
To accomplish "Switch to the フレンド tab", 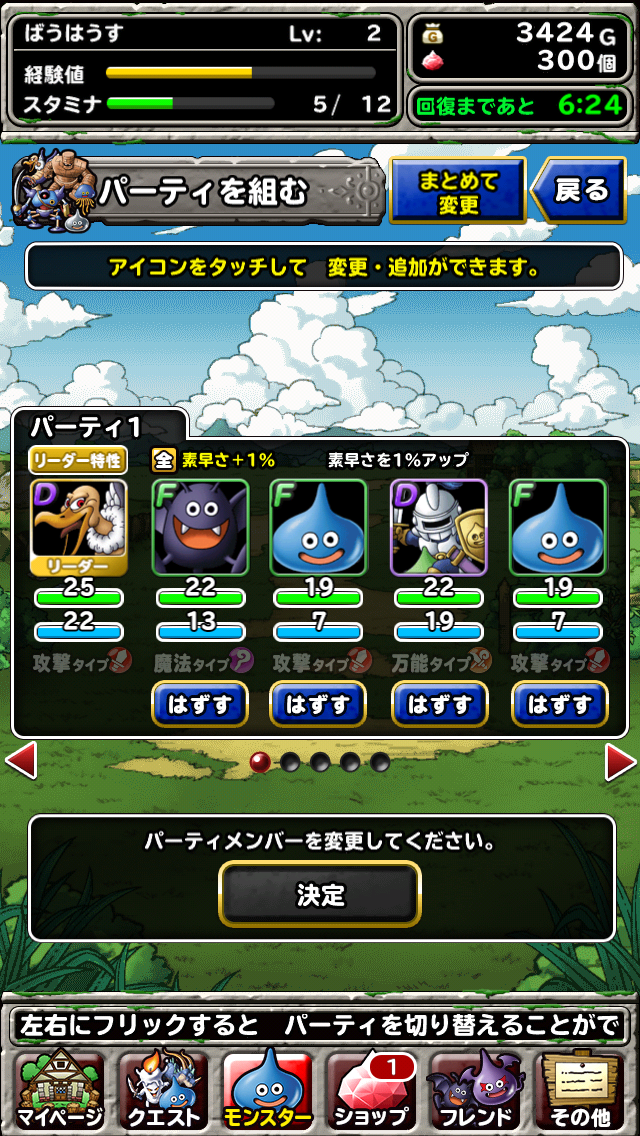I will pyautogui.click(x=476, y=1090).
